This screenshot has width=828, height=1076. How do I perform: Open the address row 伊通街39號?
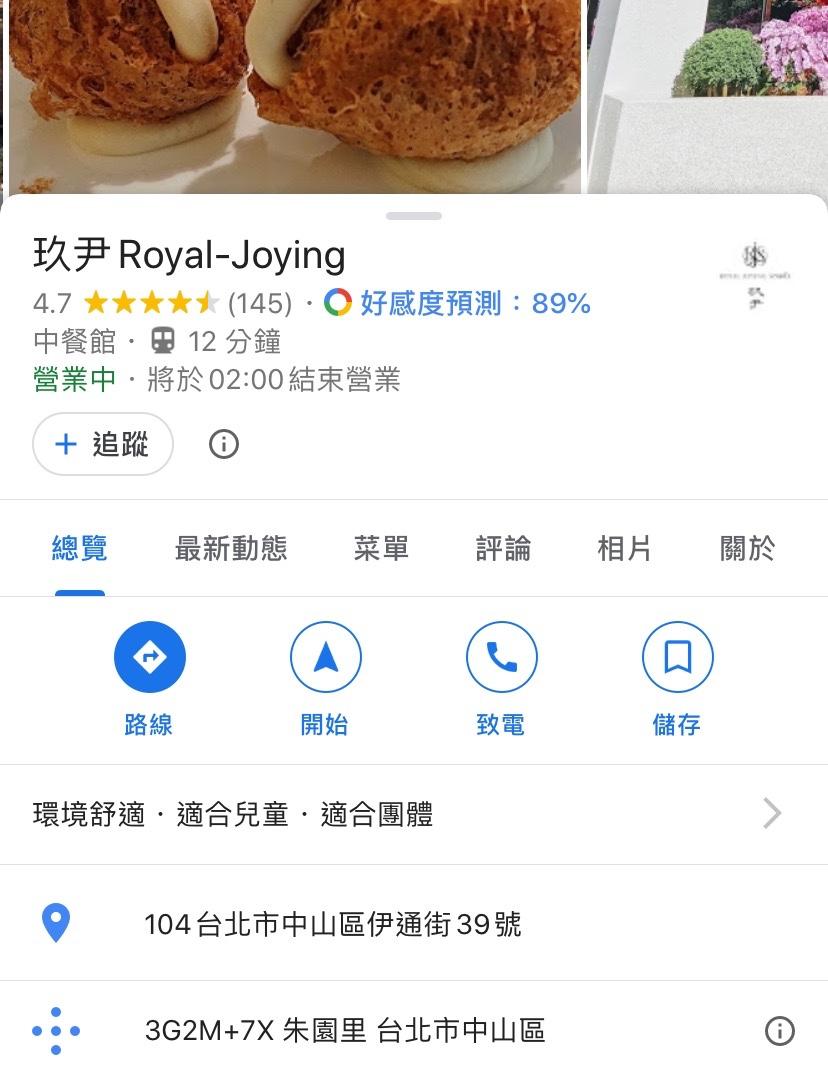[333, 923]
